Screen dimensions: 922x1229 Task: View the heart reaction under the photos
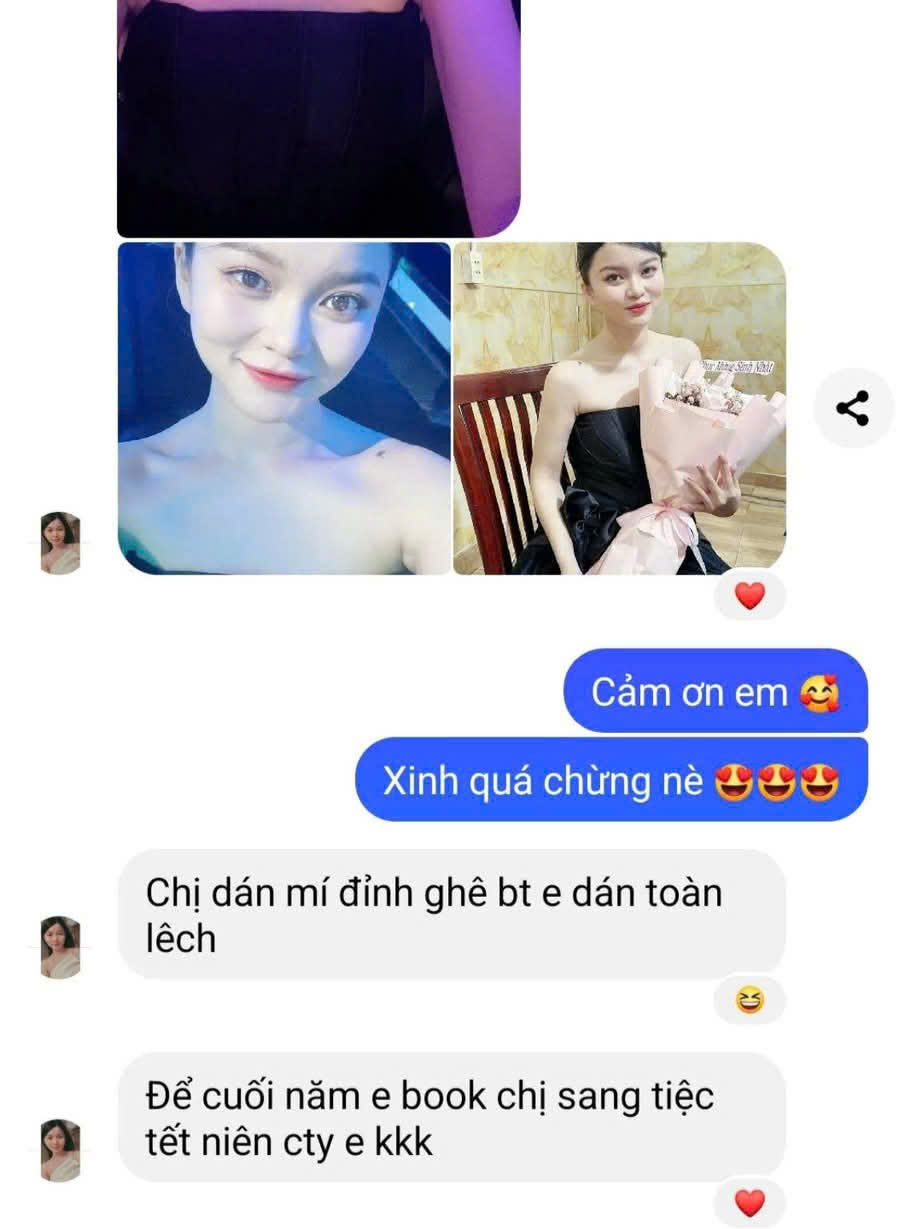tap(749, 597)
